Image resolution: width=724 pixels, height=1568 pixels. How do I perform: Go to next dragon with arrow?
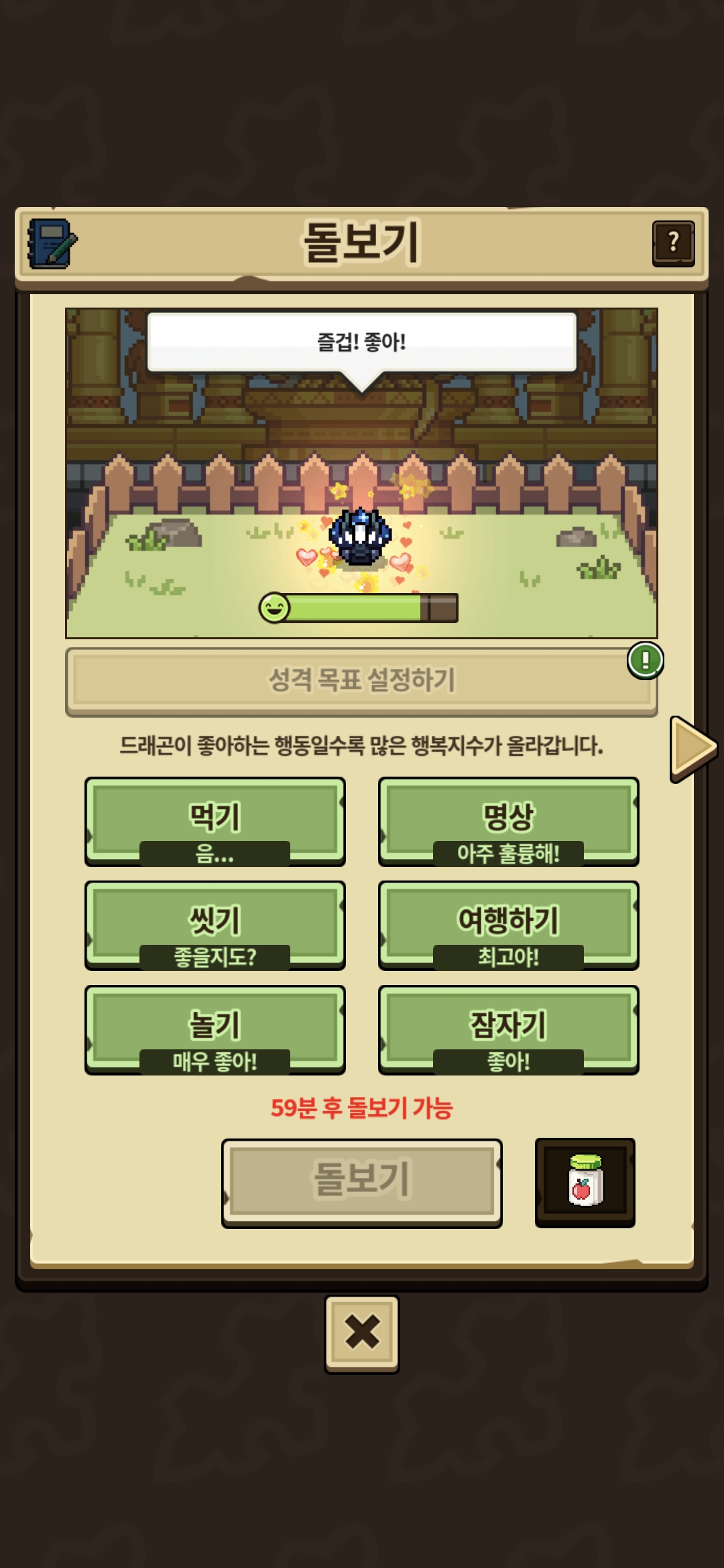tap(692, 748)
